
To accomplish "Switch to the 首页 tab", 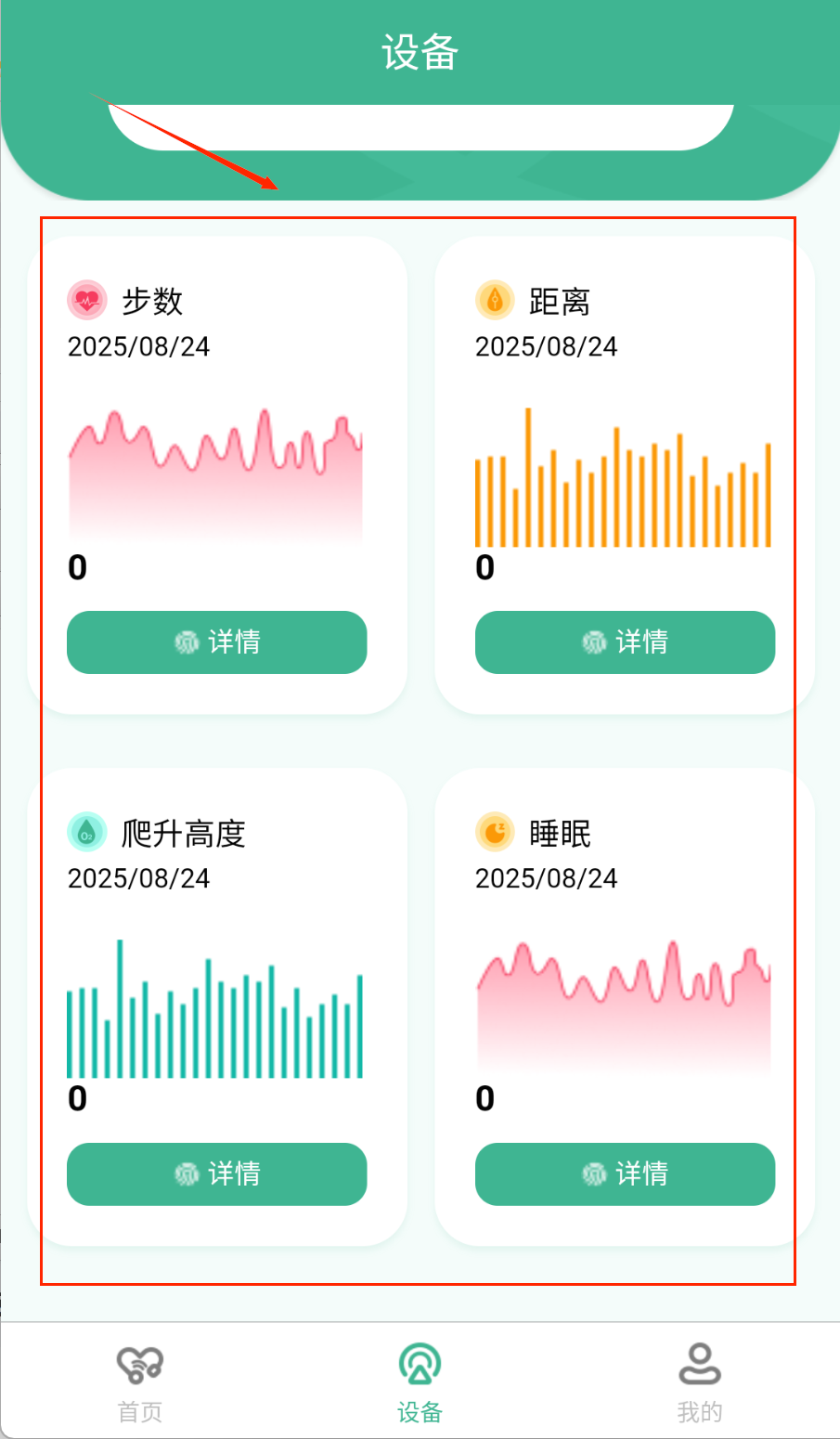I will tap(140, 1383).
